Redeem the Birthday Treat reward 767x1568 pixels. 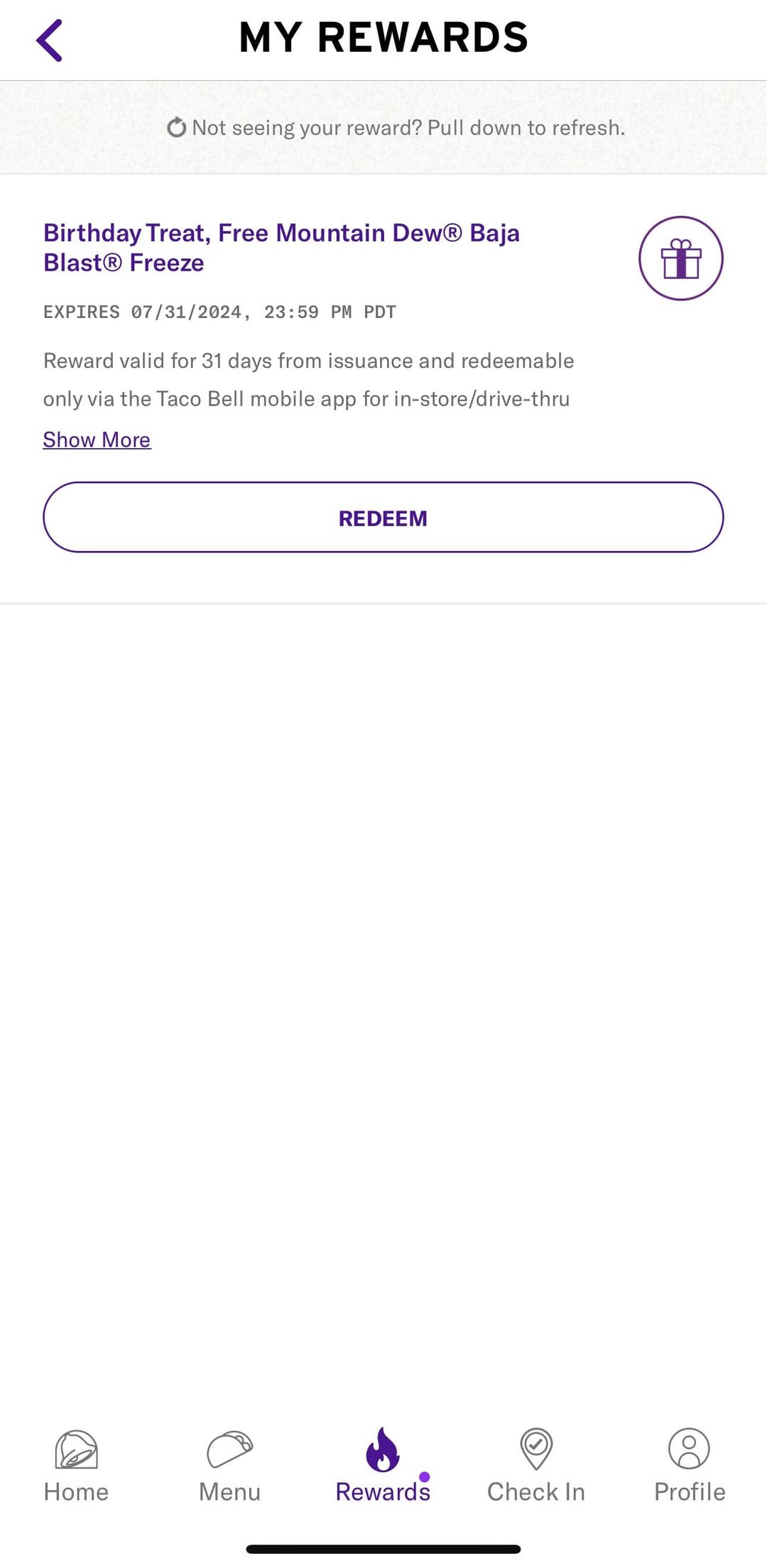pyautogui.click(x=383, y=518)
